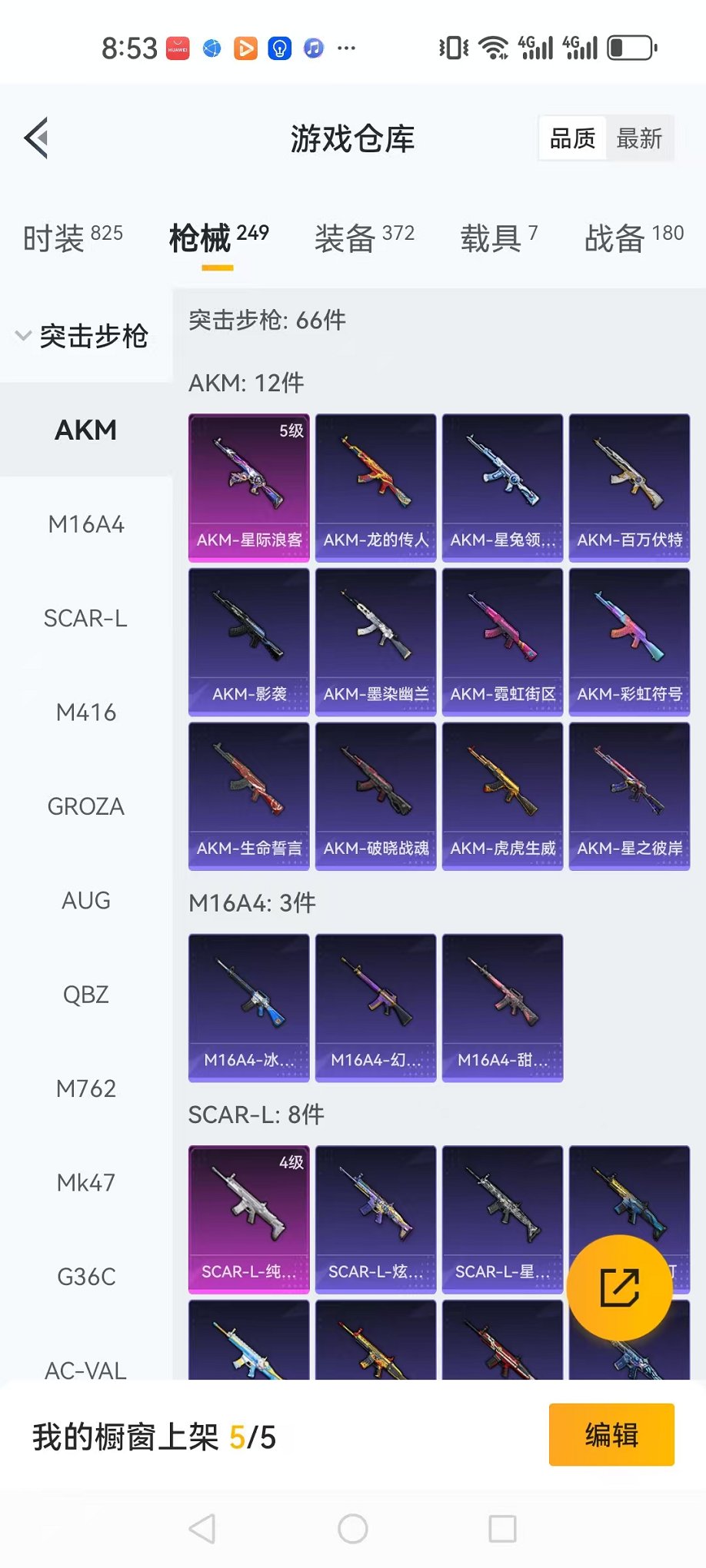Open the AKM-星际浪客 skin

tap(249, 487)
